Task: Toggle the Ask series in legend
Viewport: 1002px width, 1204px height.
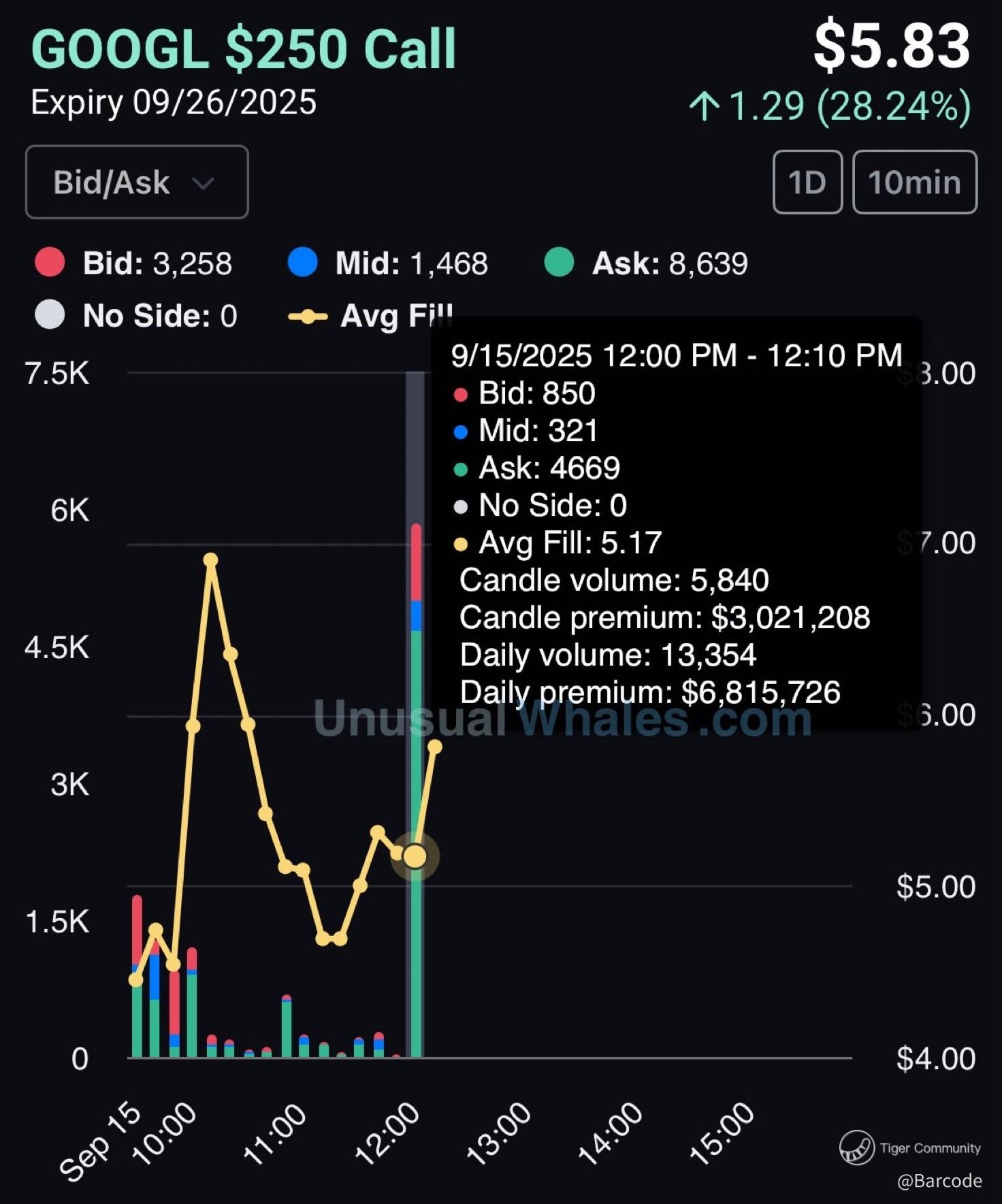Action: (x=645, y=263)
